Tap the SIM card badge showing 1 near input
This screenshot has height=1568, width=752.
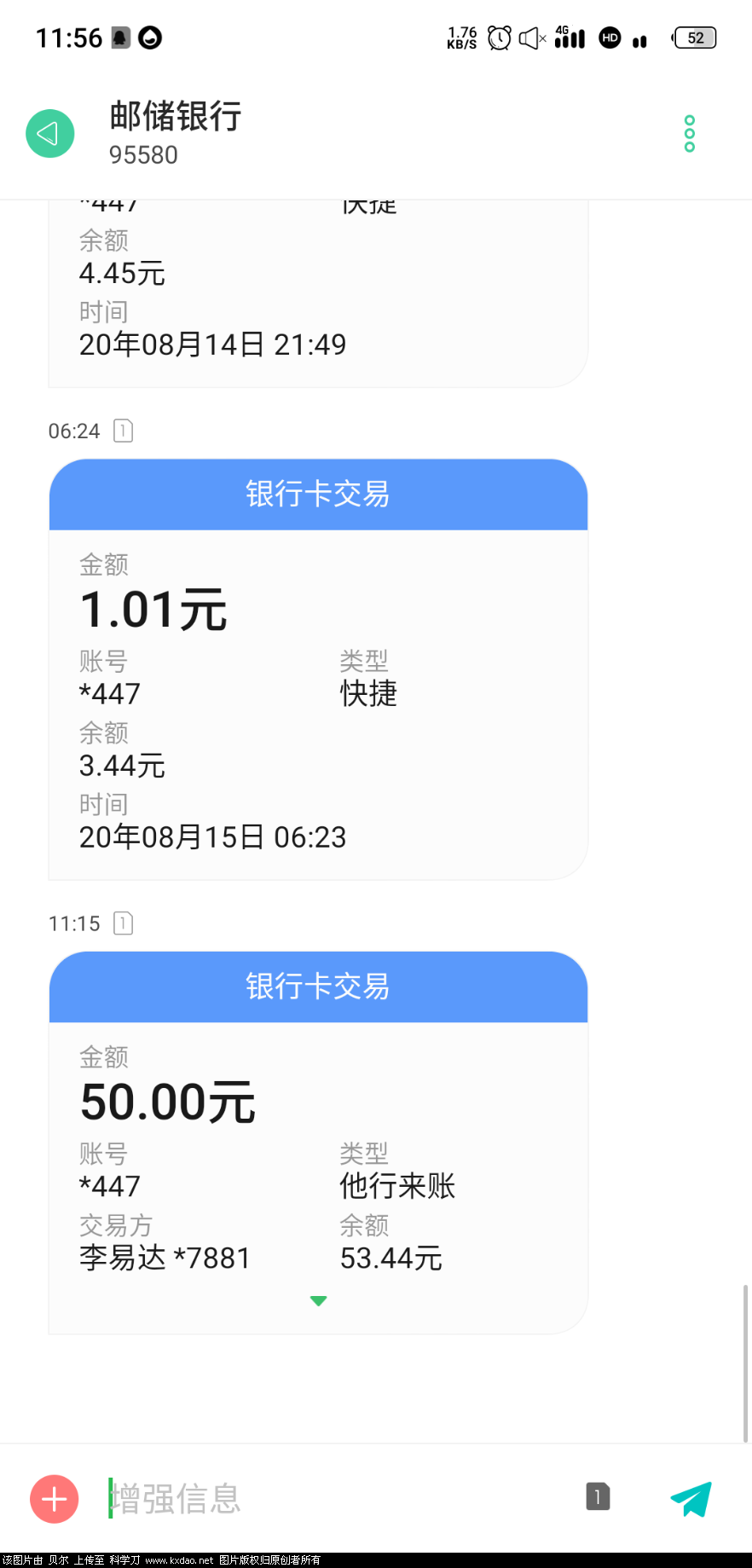(598, 1496)
